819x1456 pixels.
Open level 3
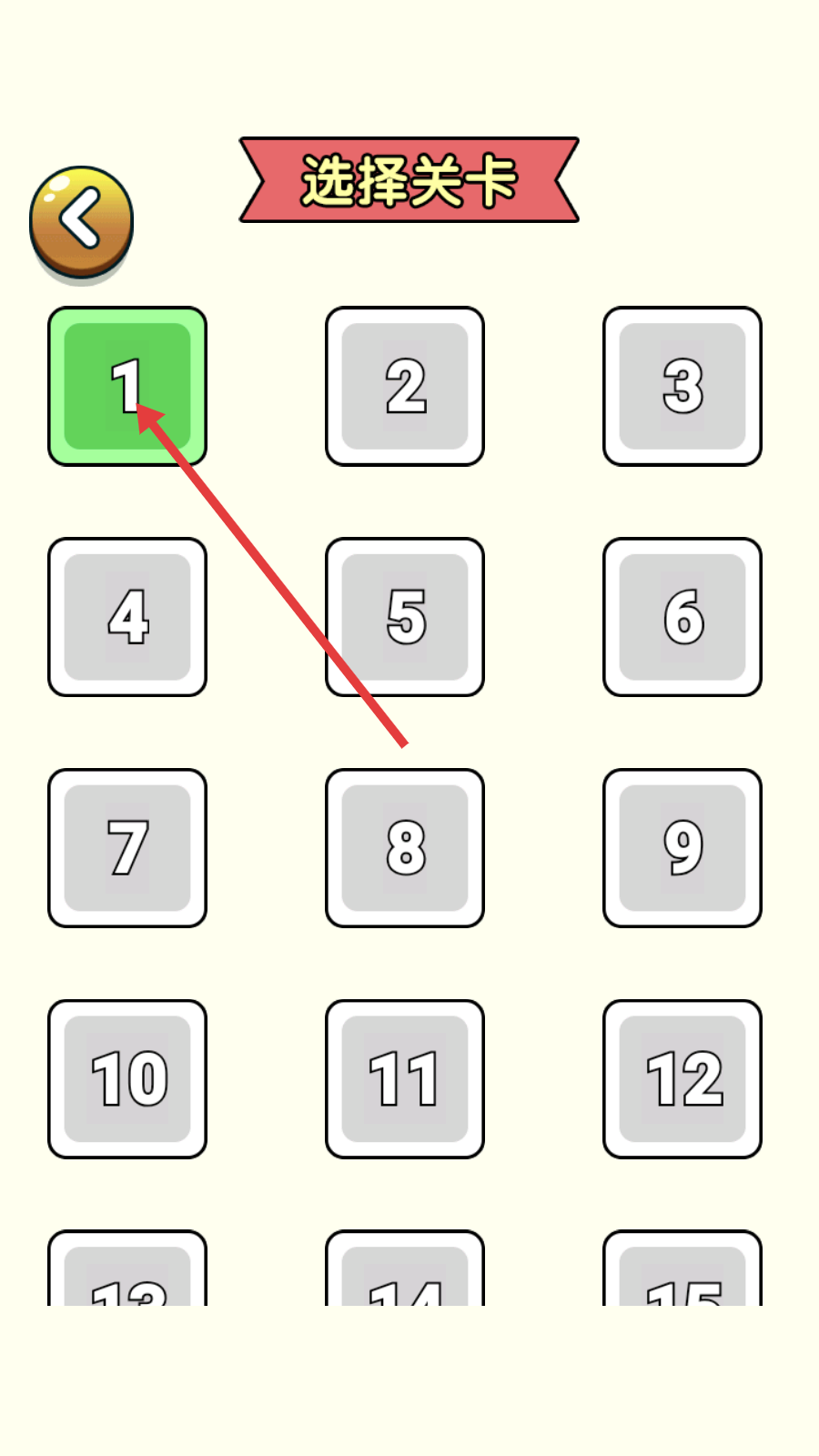point(682,386)
